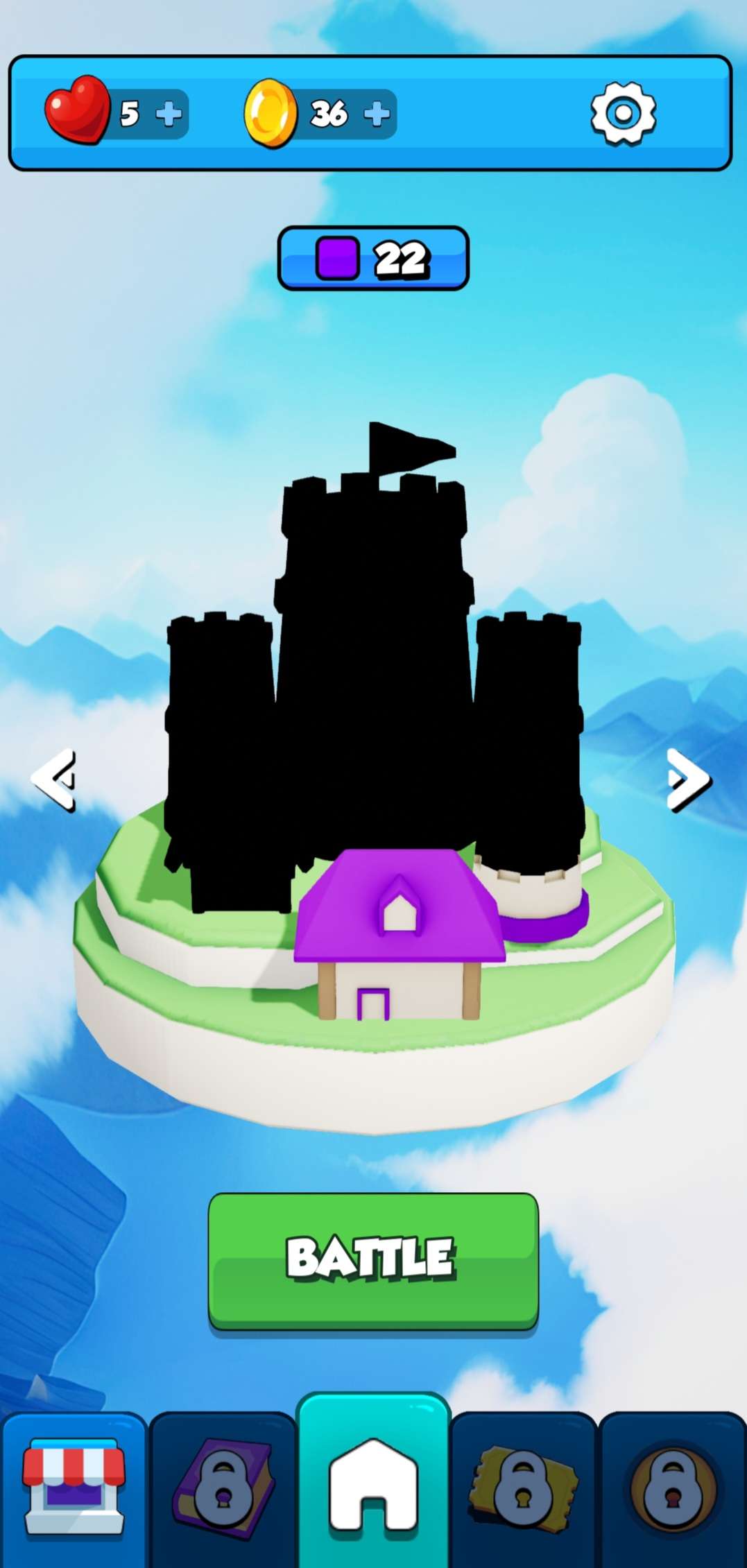Go to the previous island

coord(54,779)
